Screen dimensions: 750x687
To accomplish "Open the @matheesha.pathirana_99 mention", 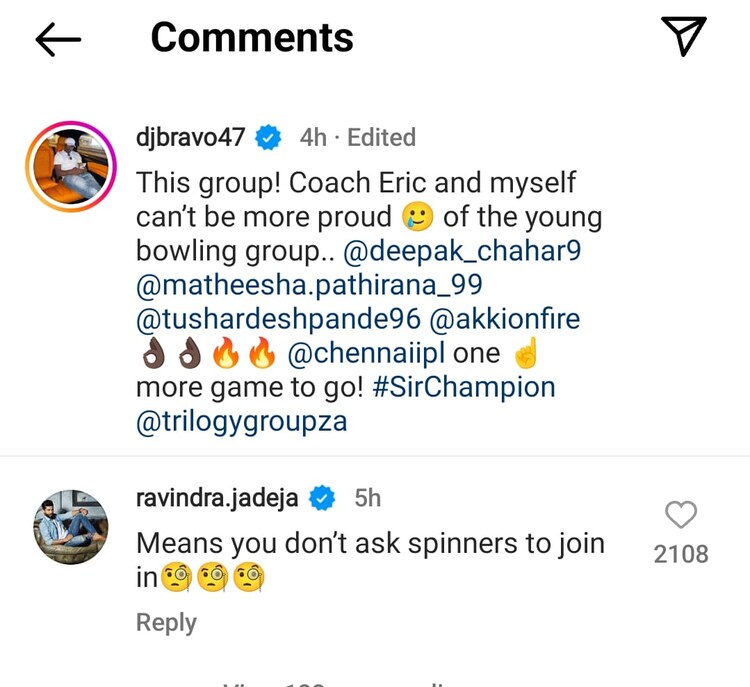I will [308, 285].
